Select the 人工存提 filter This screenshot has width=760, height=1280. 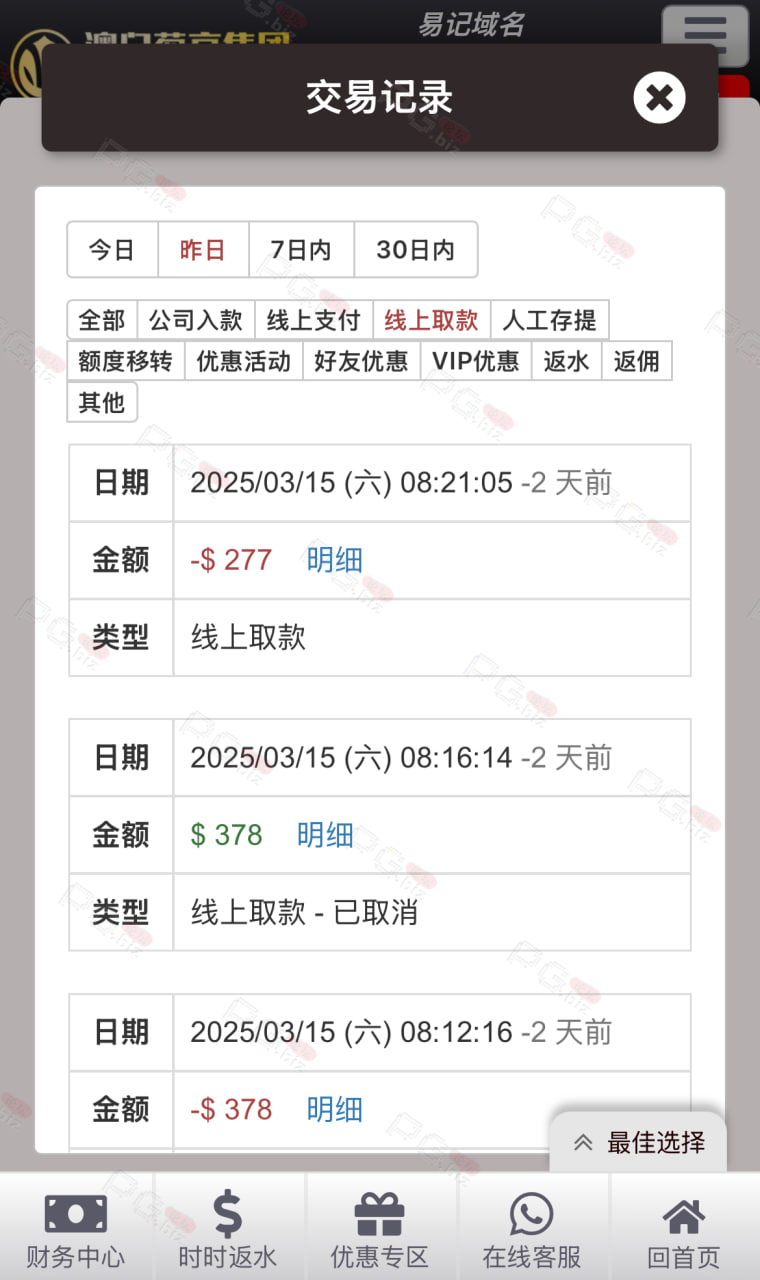[549, 320]
